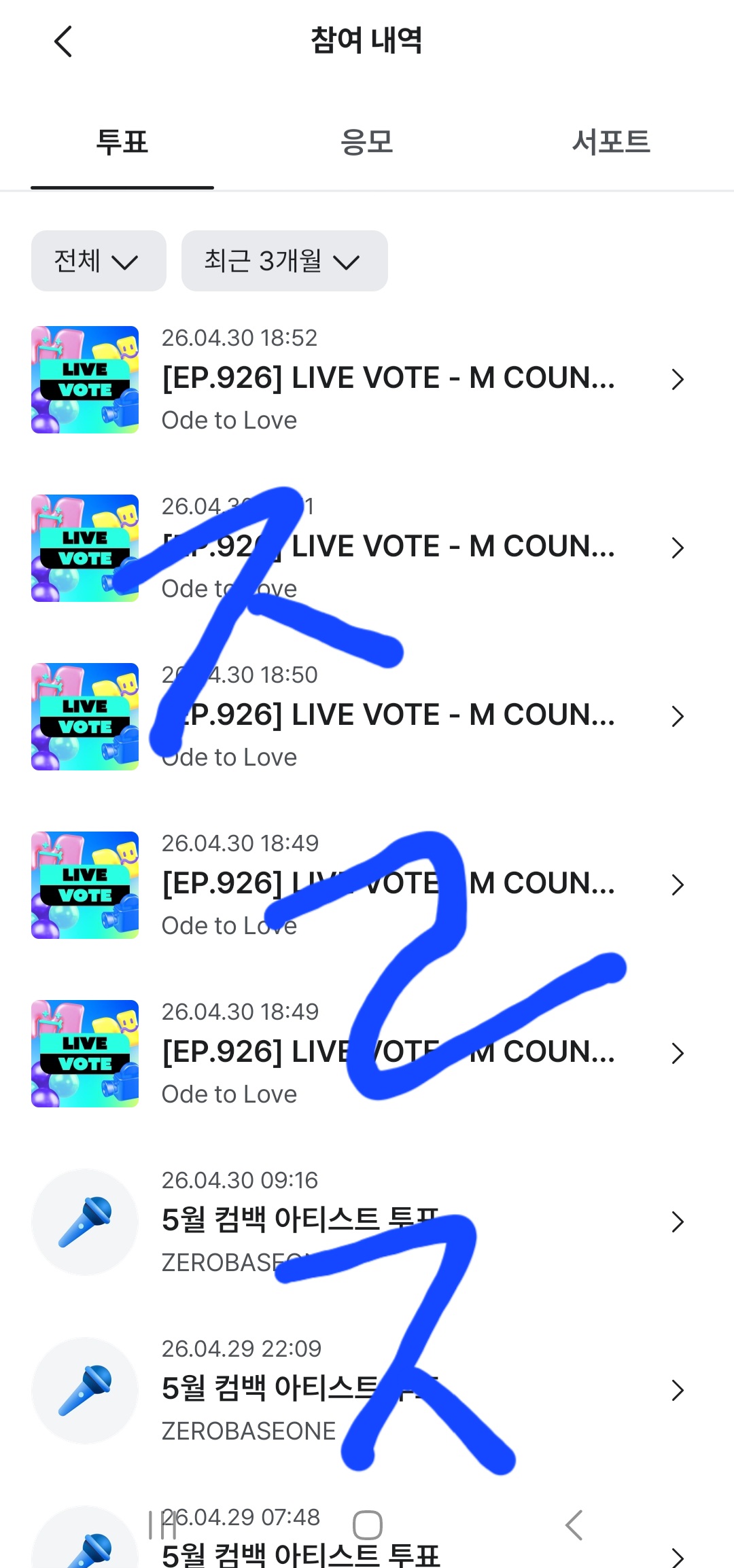The width and height of the screenshot is (734, 1568).
Task: Tap the system home button
Action: (368, 1525)
